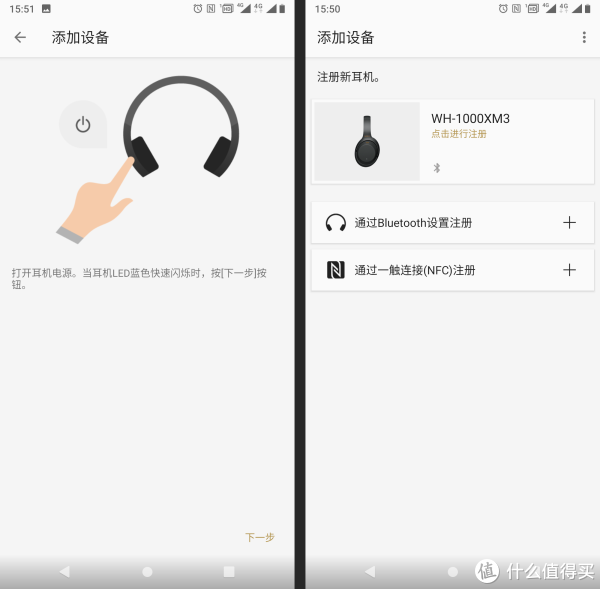The width and height of the screenshot is (600, 589).
Task: Tap the 下一步 button
Action: (259, 537)
